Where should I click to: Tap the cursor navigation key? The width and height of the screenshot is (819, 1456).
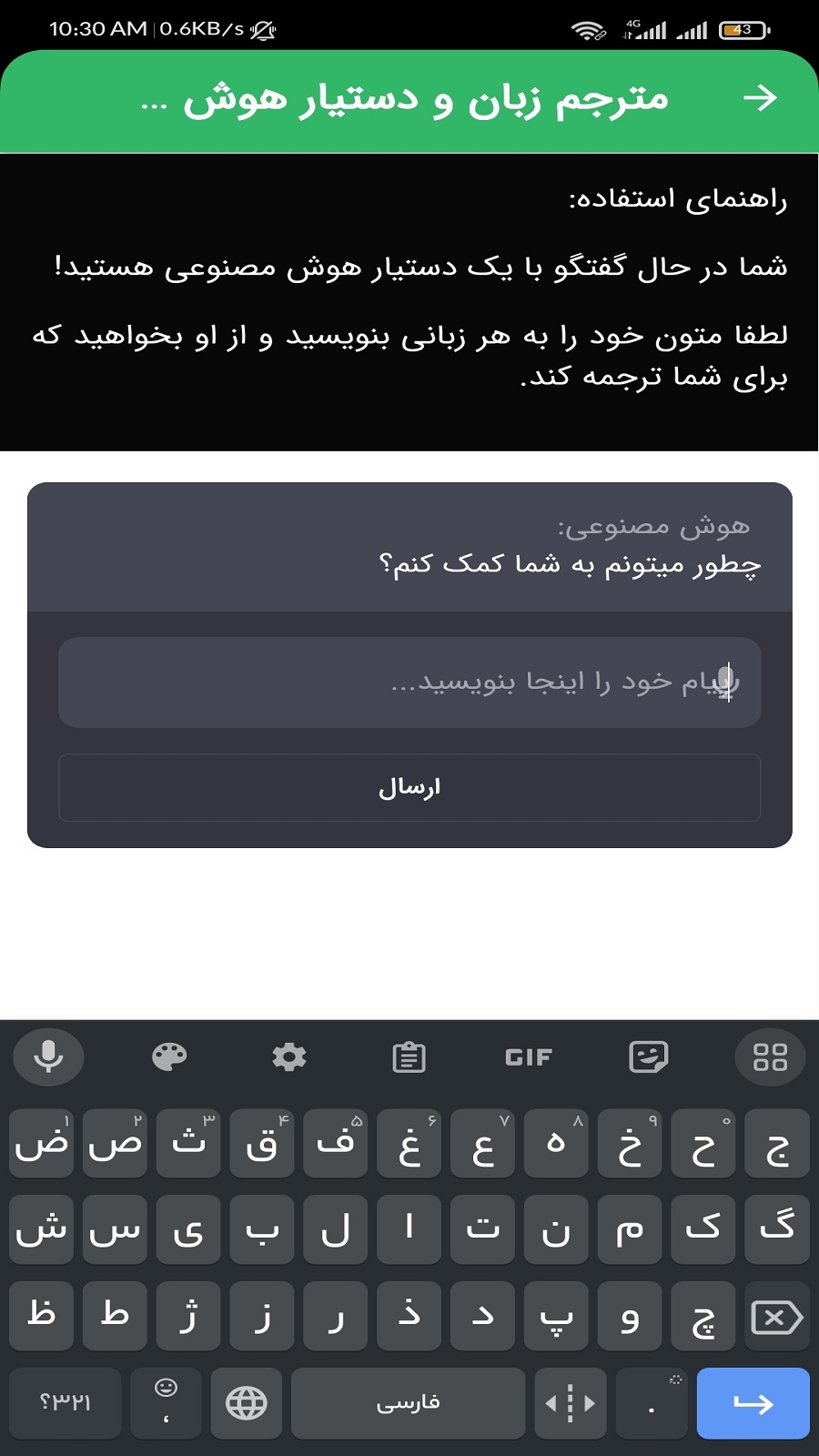click(x=571, y=1403)
